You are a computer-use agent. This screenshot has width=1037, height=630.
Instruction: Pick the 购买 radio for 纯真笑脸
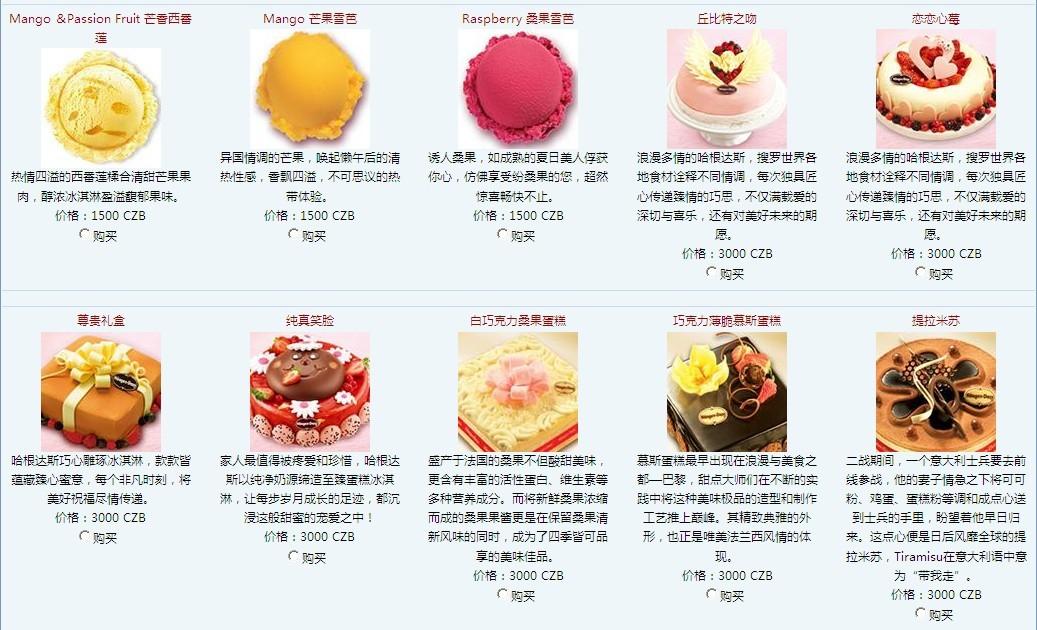[294, 555]
